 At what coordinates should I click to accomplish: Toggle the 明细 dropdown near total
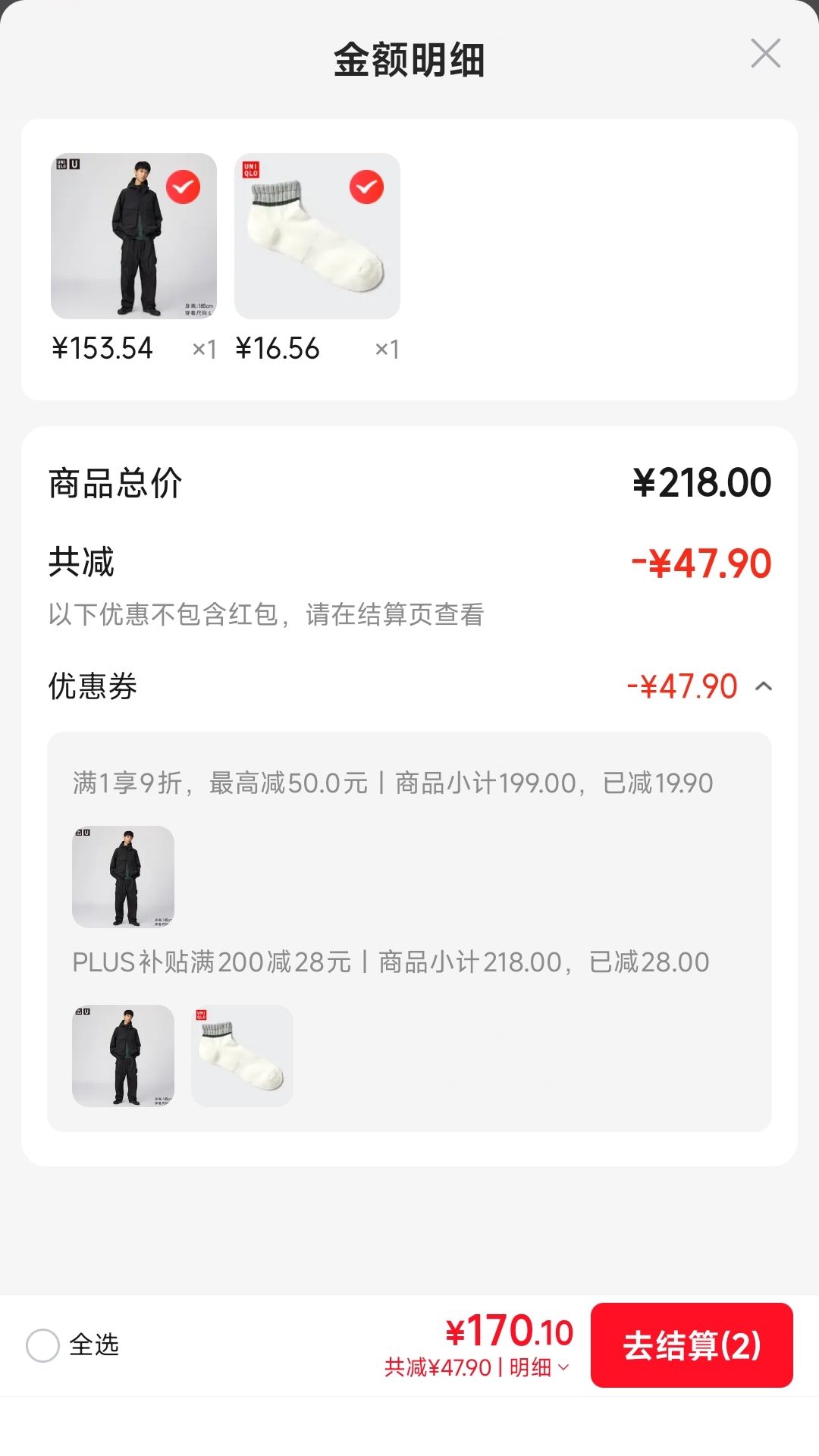[539, 1367]
